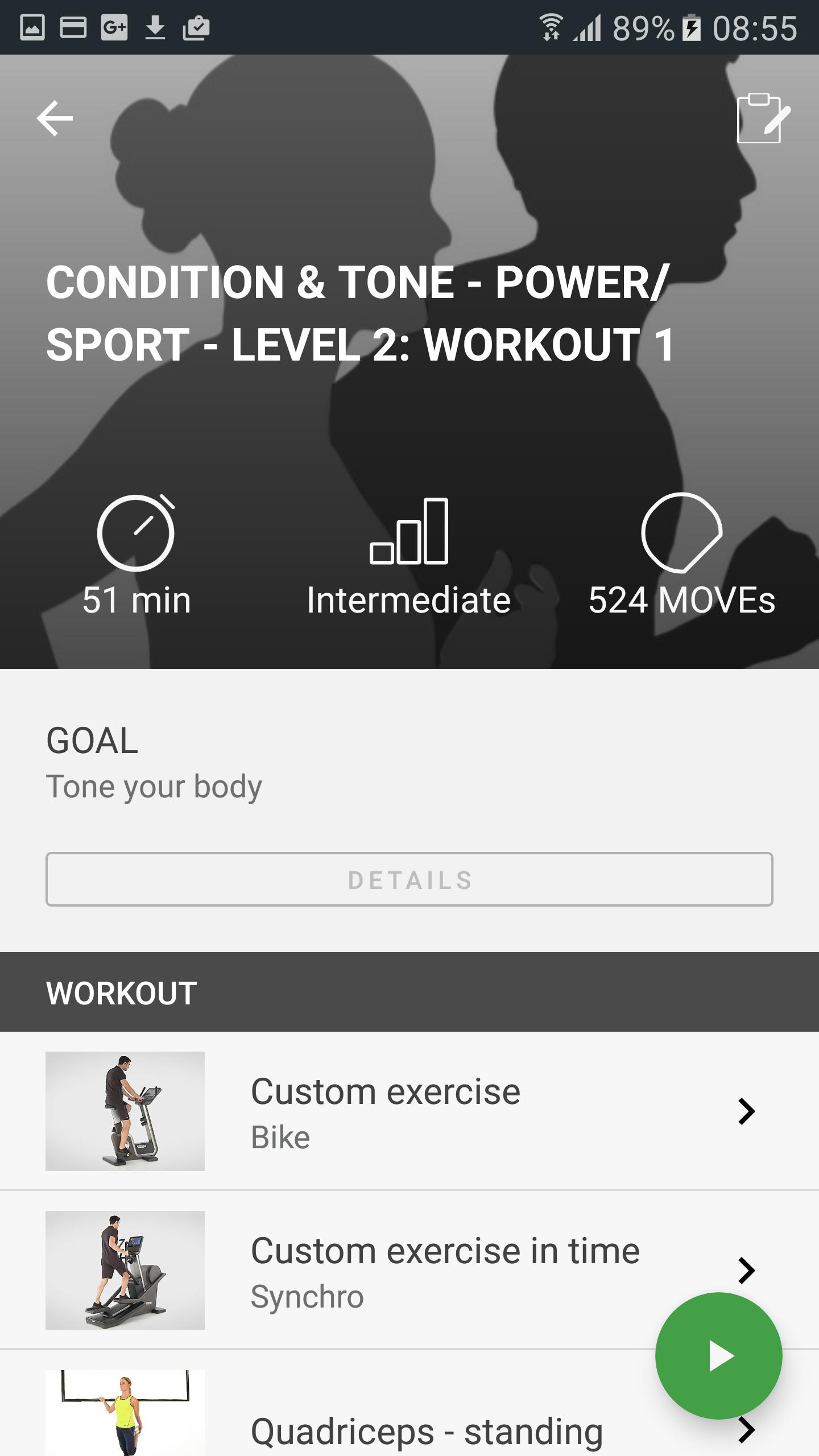Select the GOAL section label
The image size is (819, 1456).
click(x=93, y=741)
